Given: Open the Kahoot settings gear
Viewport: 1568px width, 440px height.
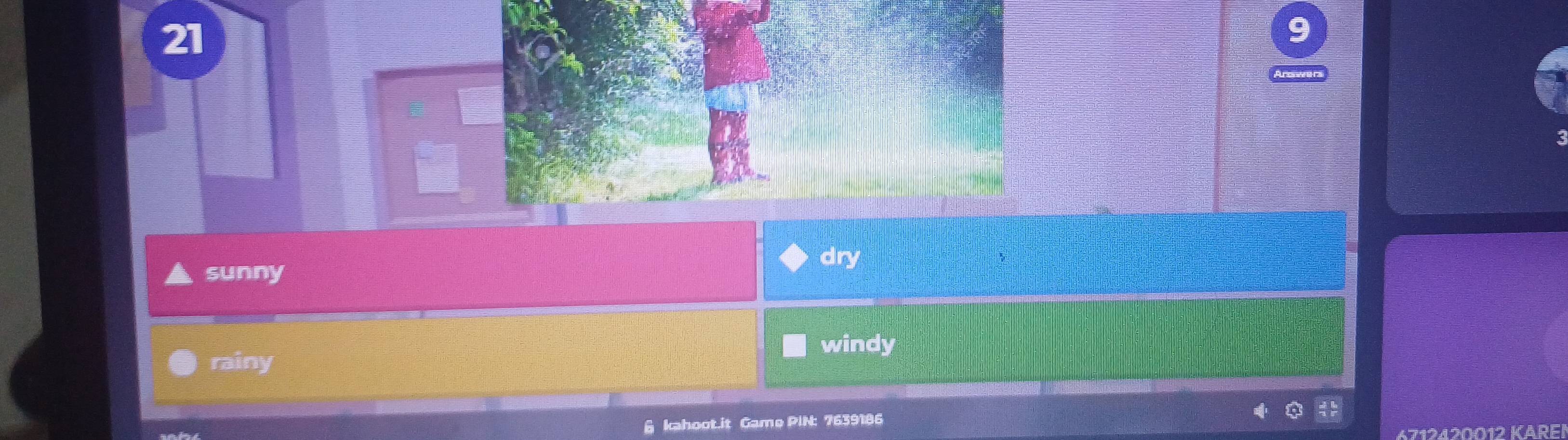Looking at the screenshot, I should click(x=1294, y=411).
